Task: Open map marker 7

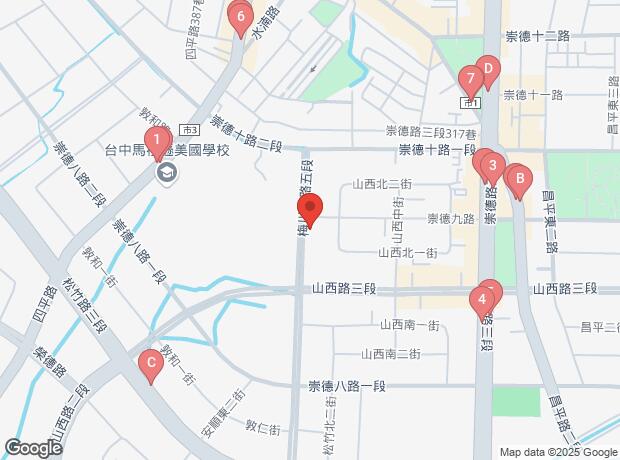Action: pos(470,79)
